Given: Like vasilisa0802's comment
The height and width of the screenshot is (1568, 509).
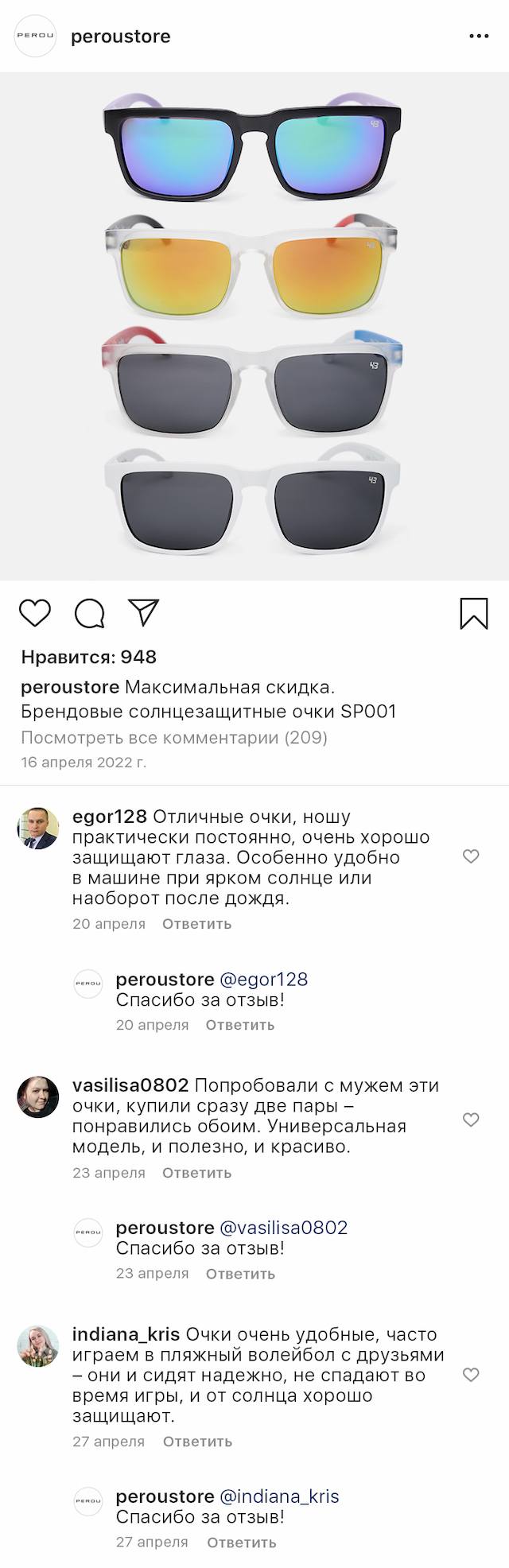Looking at the screenshot, I should (471, 1120).
